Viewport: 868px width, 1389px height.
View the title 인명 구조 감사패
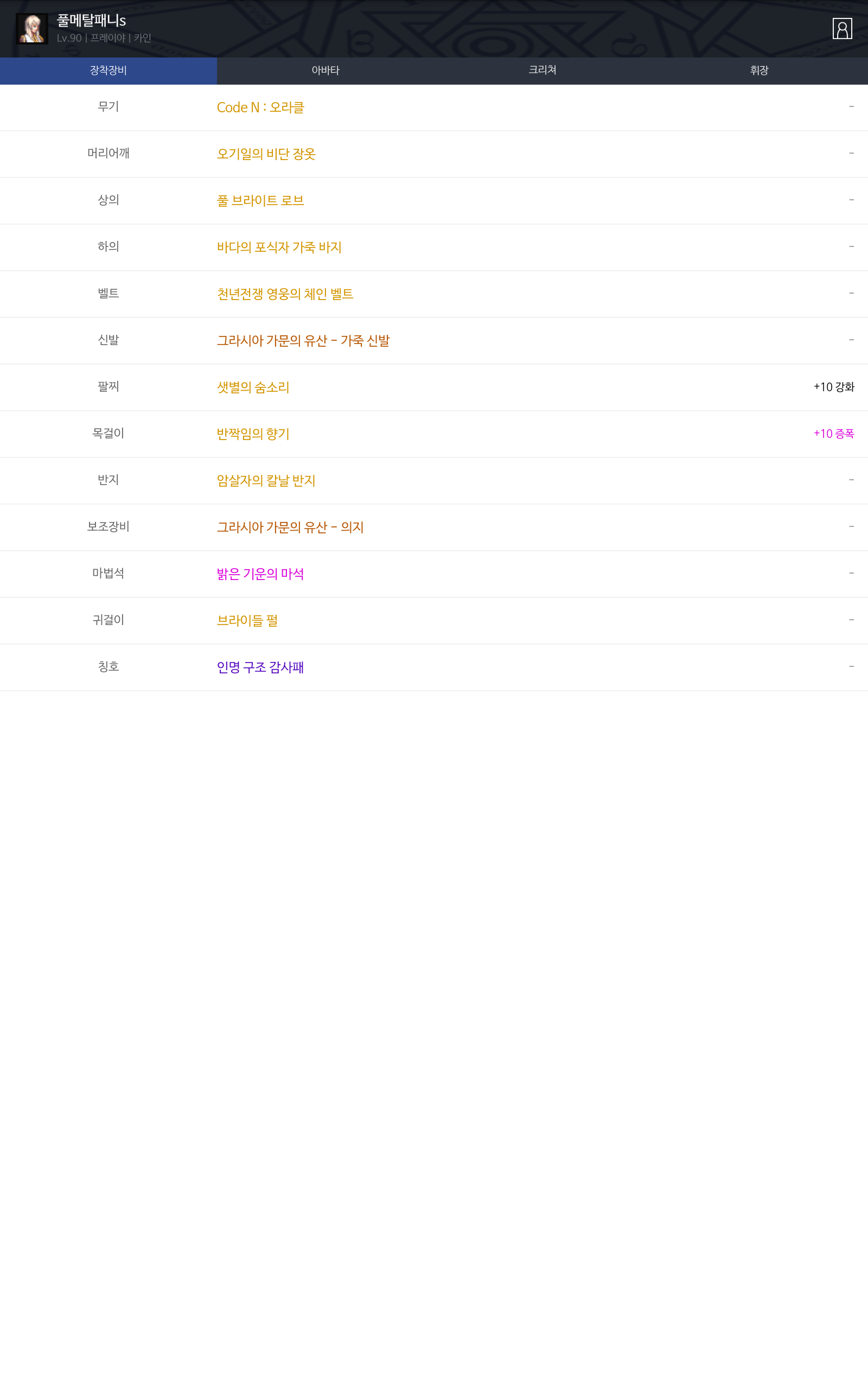coord(260,667)
